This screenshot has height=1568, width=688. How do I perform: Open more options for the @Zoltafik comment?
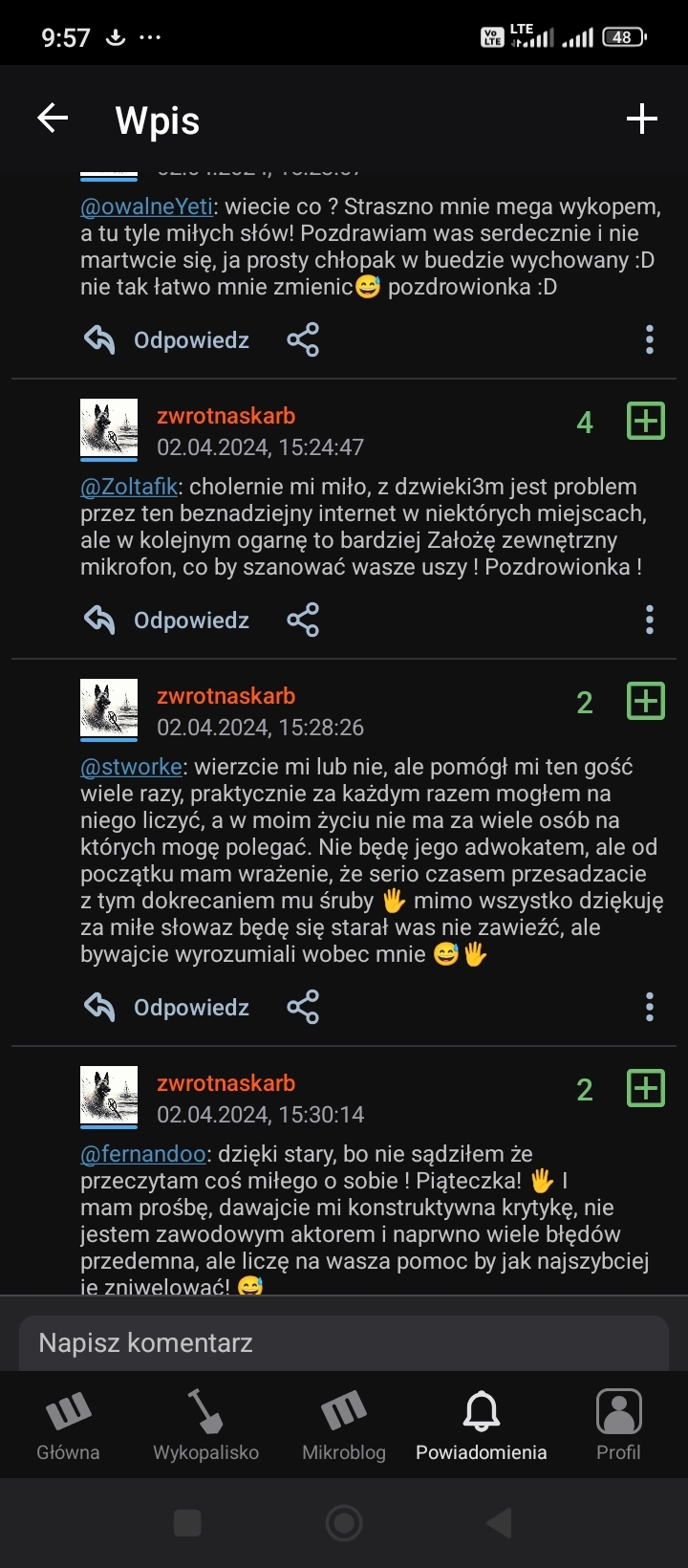[x=650, y=621]
